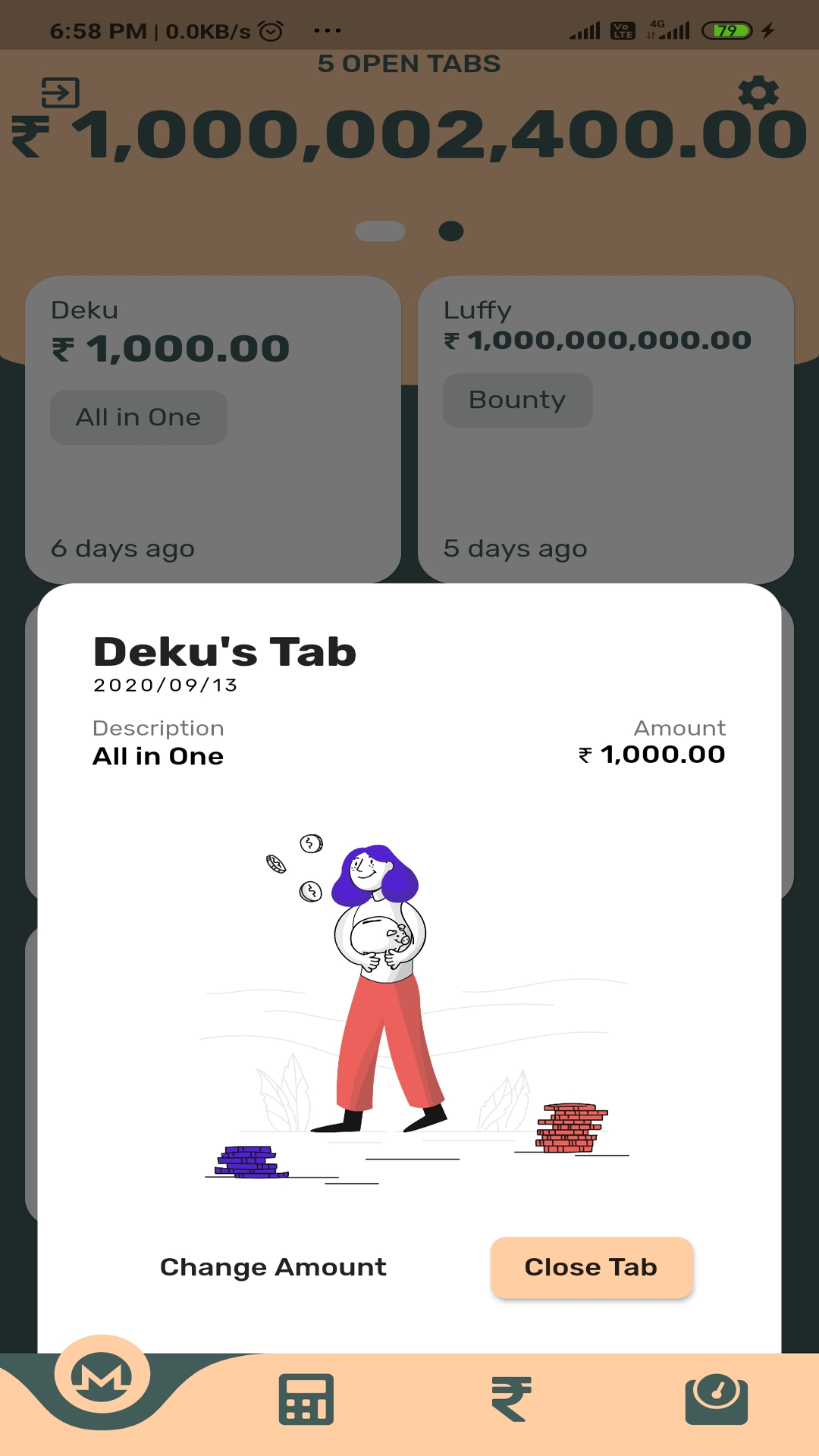Switch to the calculator tab
This screenshot has width=819, height=1456.
coord(306,1399)
